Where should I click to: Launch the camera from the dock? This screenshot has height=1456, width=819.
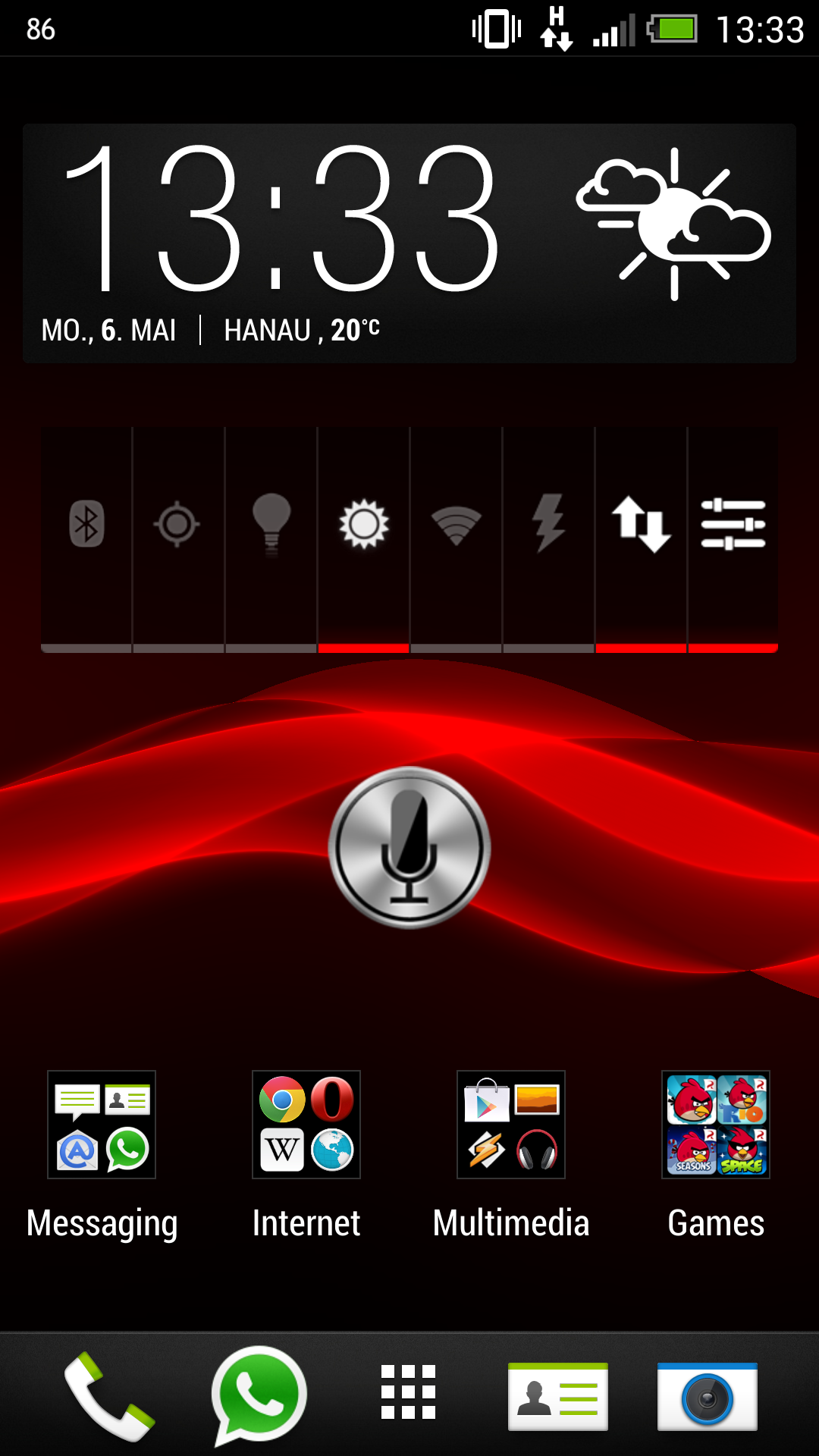tap(708, 1397)
